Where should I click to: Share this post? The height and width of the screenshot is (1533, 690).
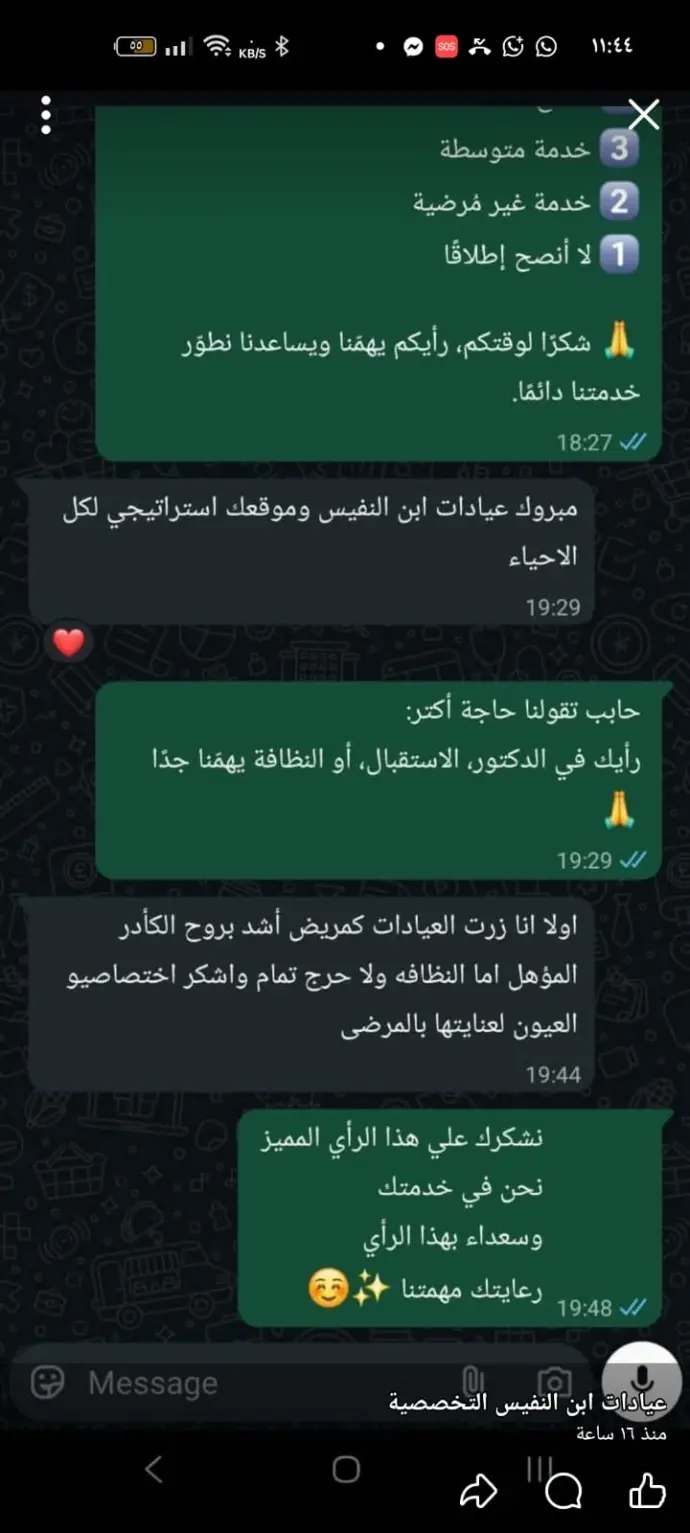coord(478,1492)
